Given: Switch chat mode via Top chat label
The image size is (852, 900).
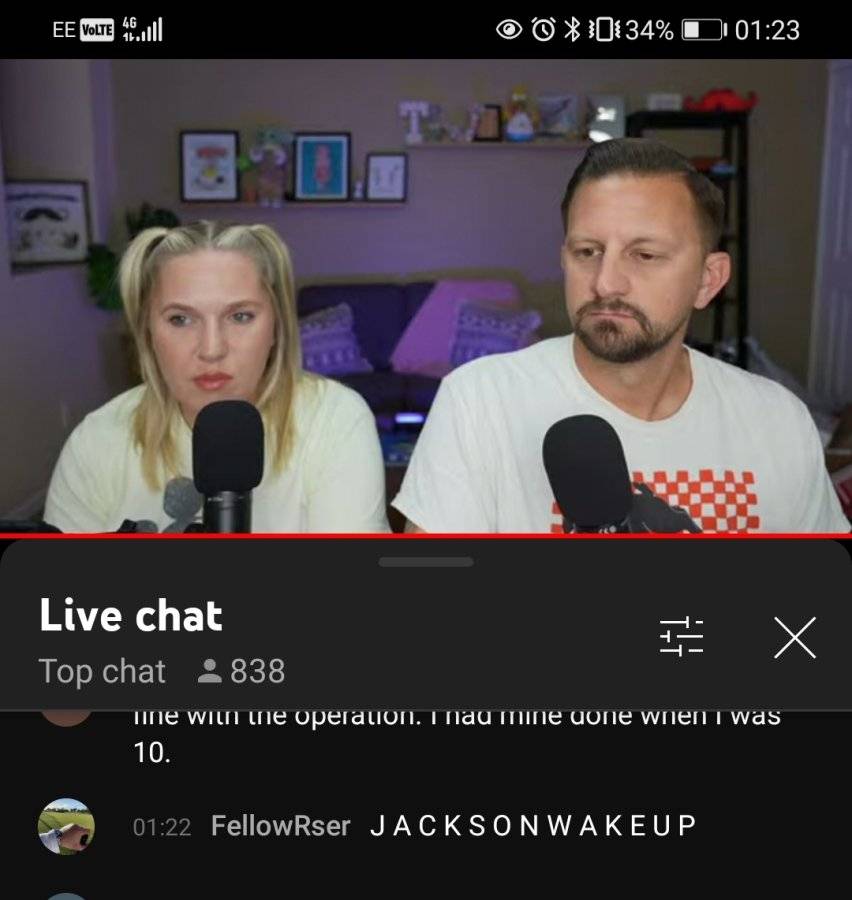Looking at the screenshot, I should click(x=102, y=671).
